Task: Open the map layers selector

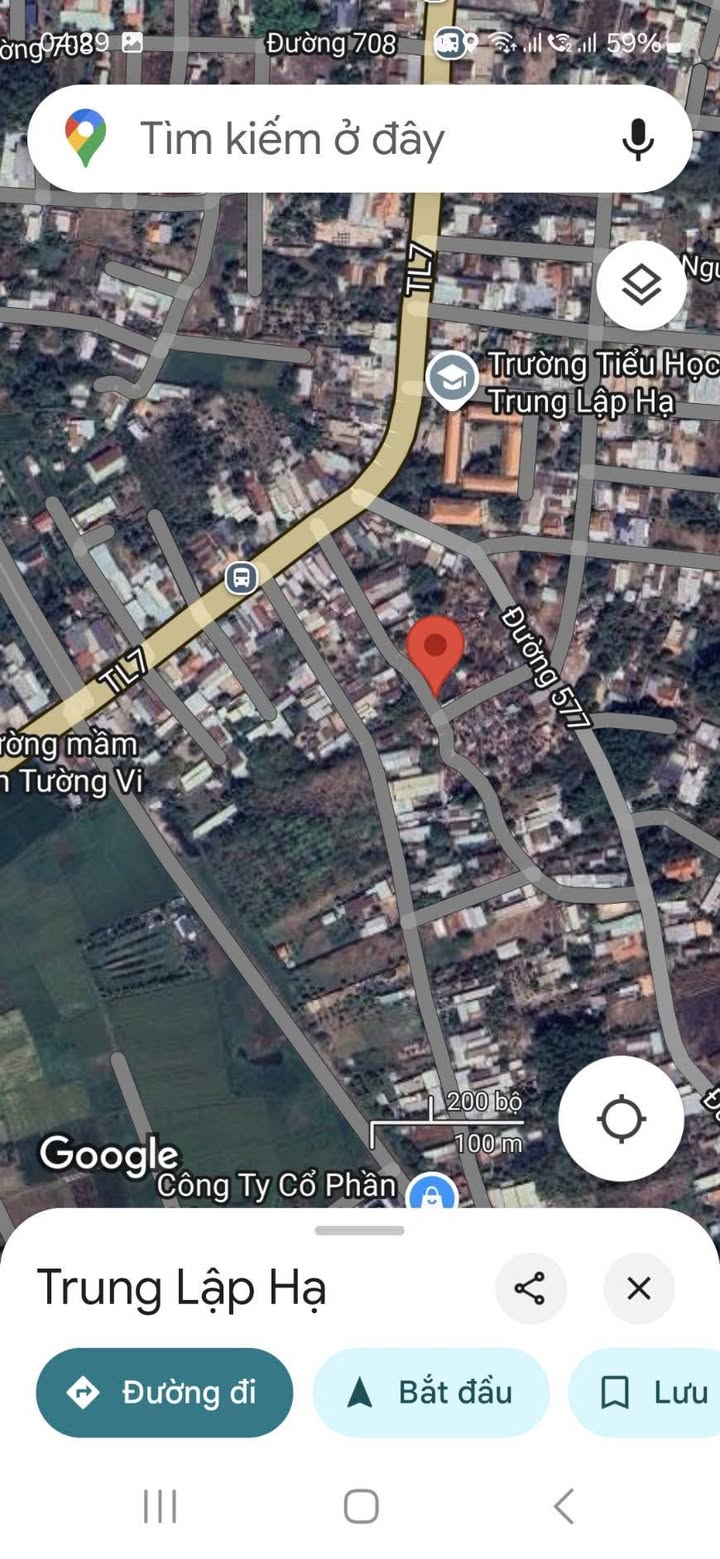Action: (641, 286)
